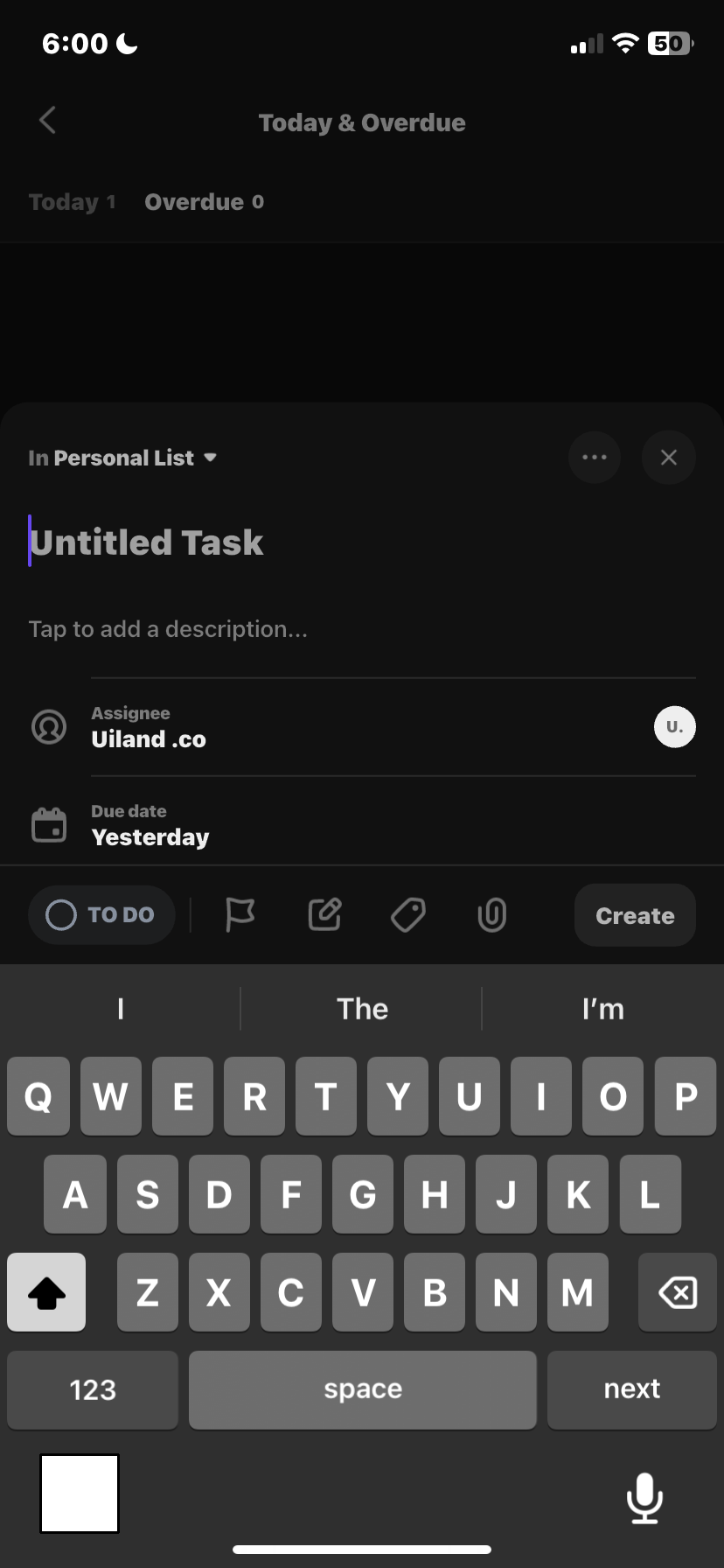This screenshot has height=1568, width=724.
Task: Switch keyboard to numbers with 123 key
Action: click(92, 1389)
